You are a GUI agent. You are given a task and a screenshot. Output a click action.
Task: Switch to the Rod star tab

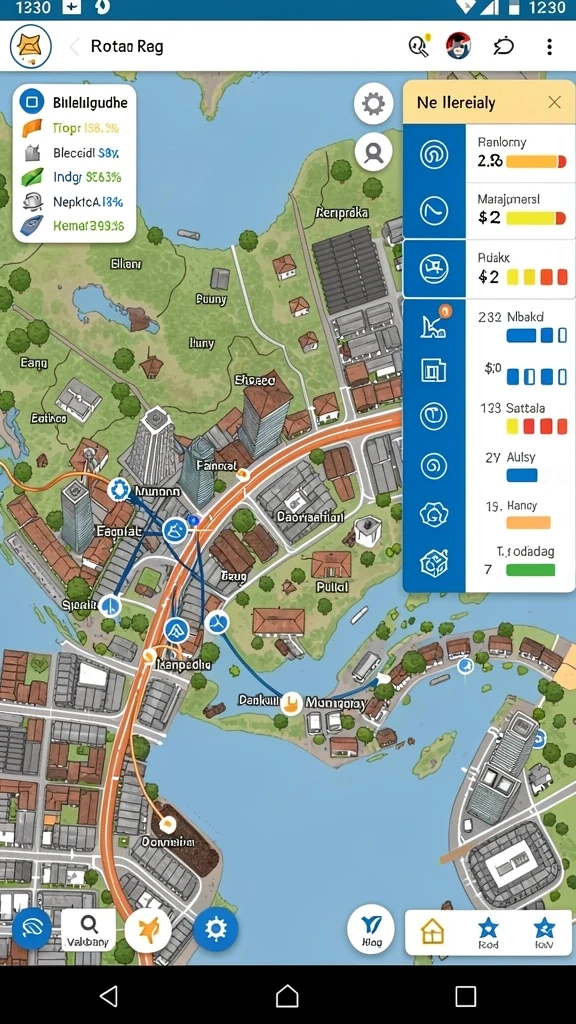click(x=488, y=932)
